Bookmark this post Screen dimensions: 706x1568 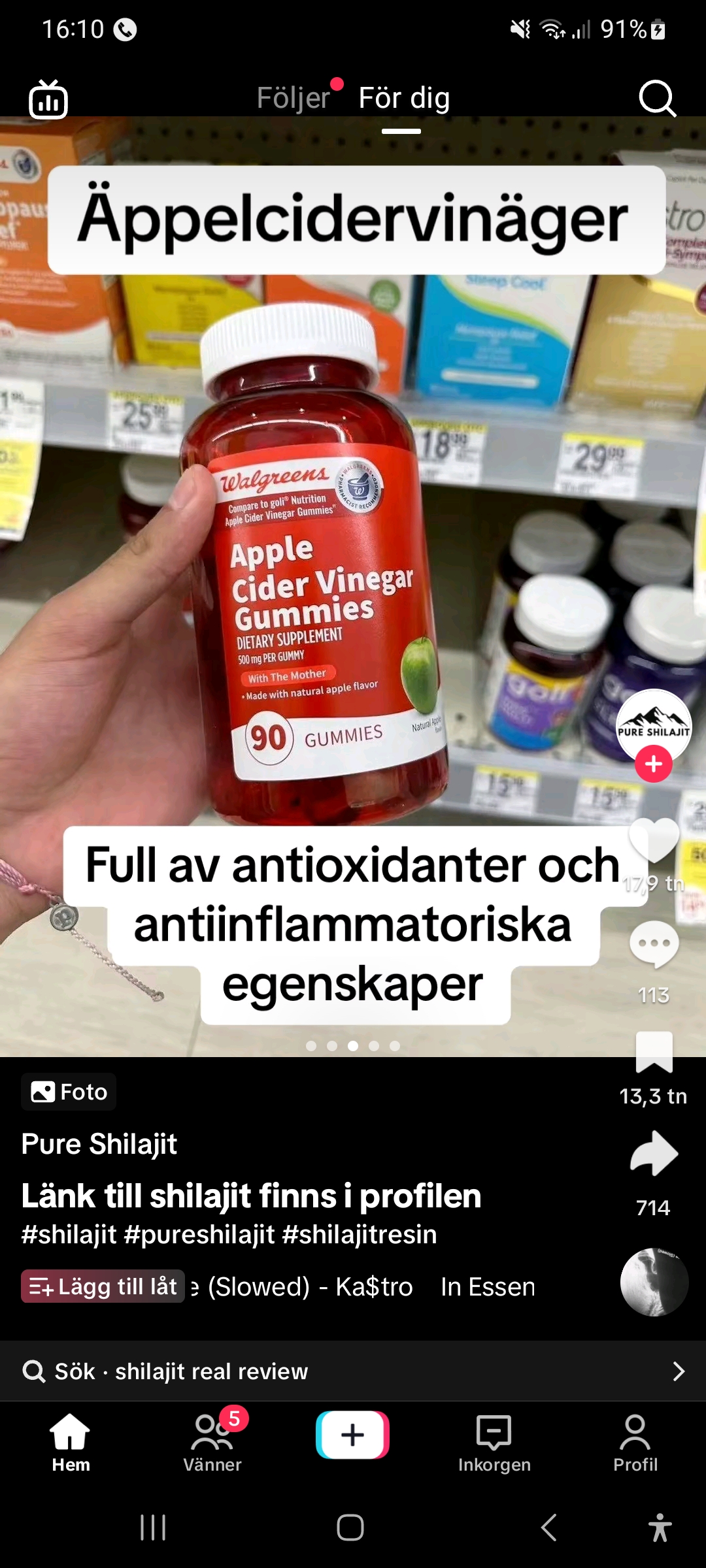(x=654, y=1053)
